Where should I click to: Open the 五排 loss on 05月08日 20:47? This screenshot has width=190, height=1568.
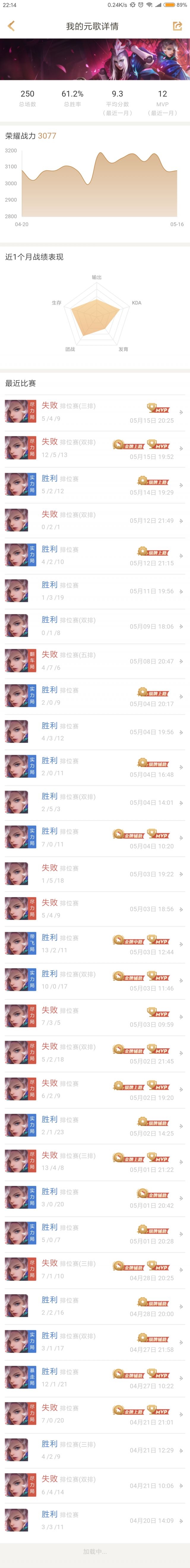pyautogui.click(x=95, y=661)
